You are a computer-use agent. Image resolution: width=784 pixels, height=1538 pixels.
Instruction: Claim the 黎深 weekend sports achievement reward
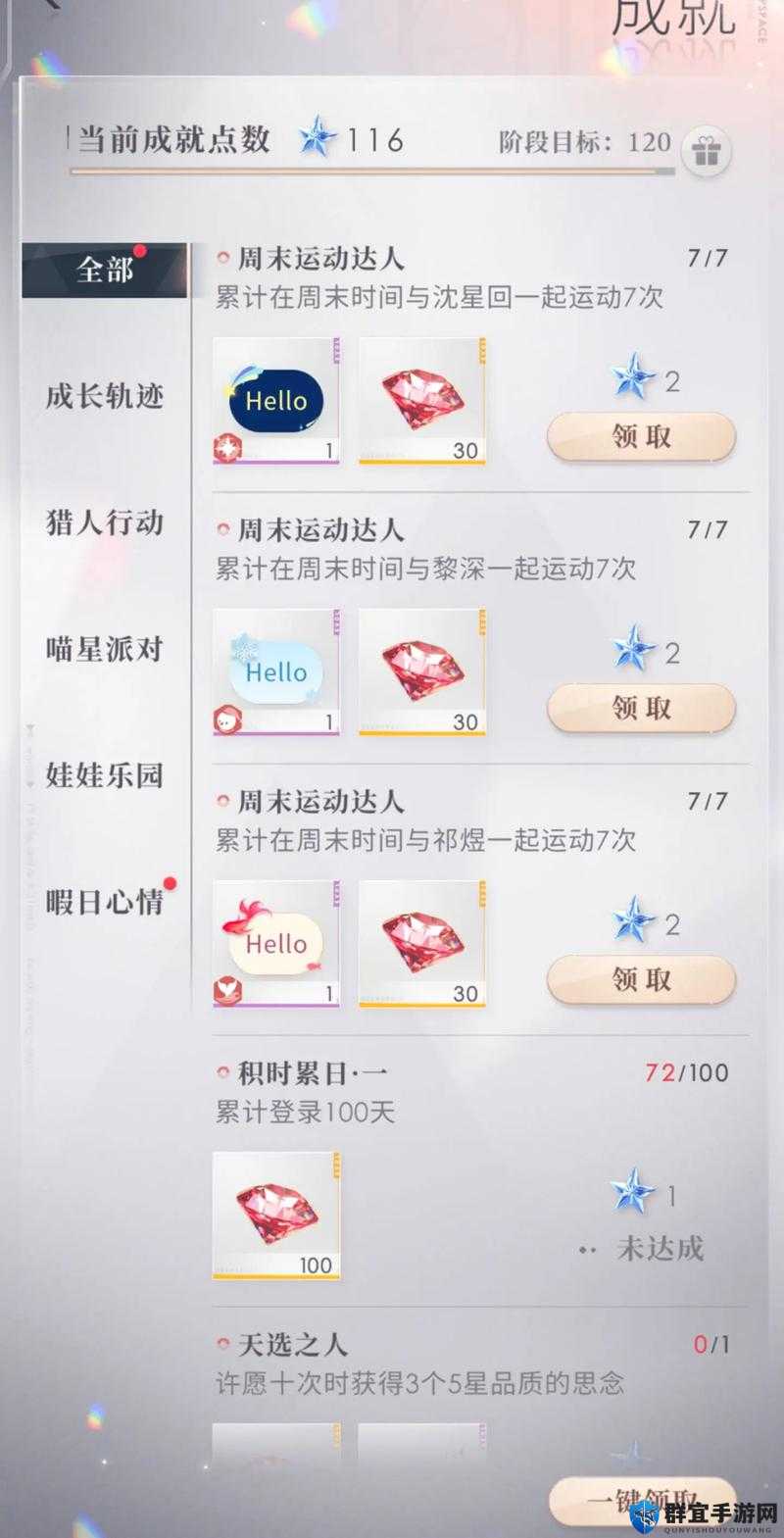640,708
